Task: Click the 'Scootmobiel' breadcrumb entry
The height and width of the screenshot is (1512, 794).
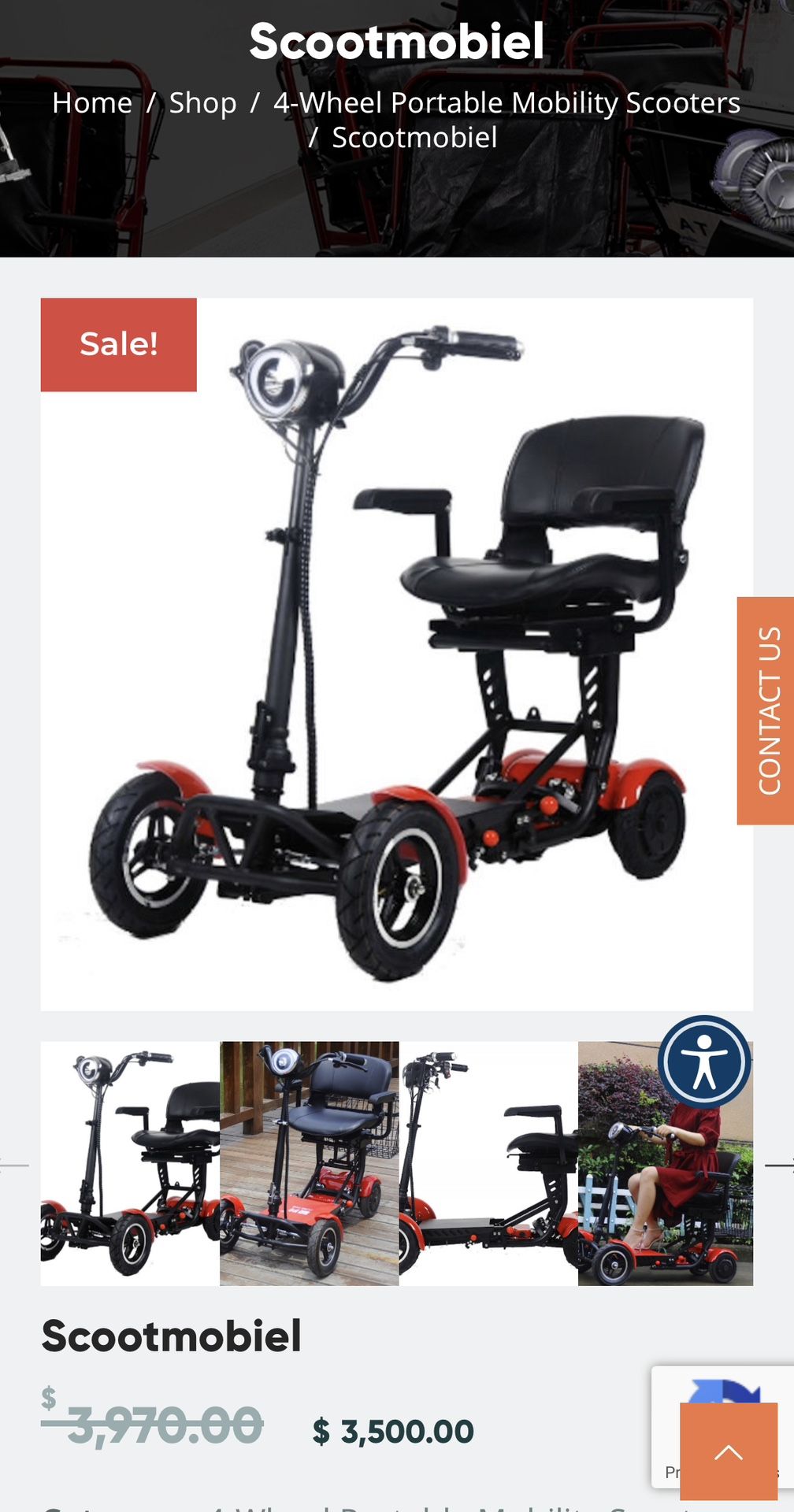Action: 415,137
